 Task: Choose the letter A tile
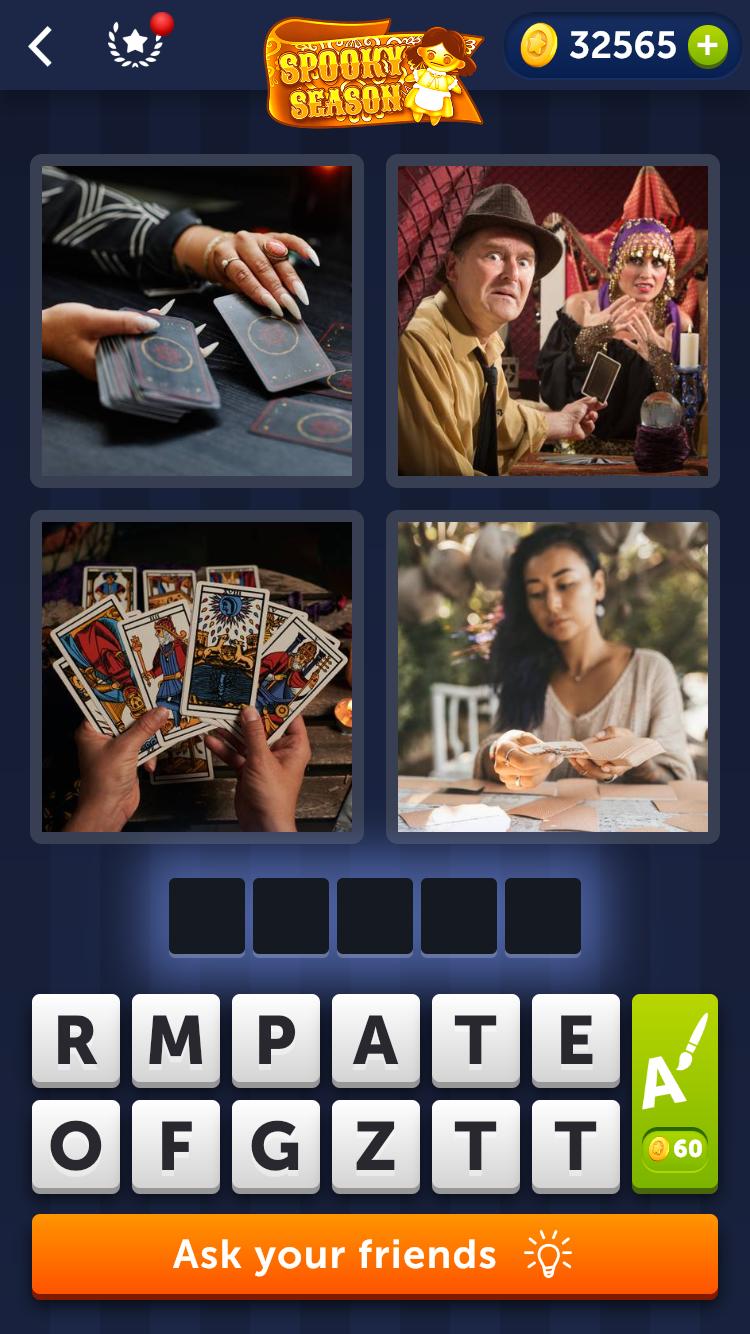pyautogui.click(x=376, y=1040)
